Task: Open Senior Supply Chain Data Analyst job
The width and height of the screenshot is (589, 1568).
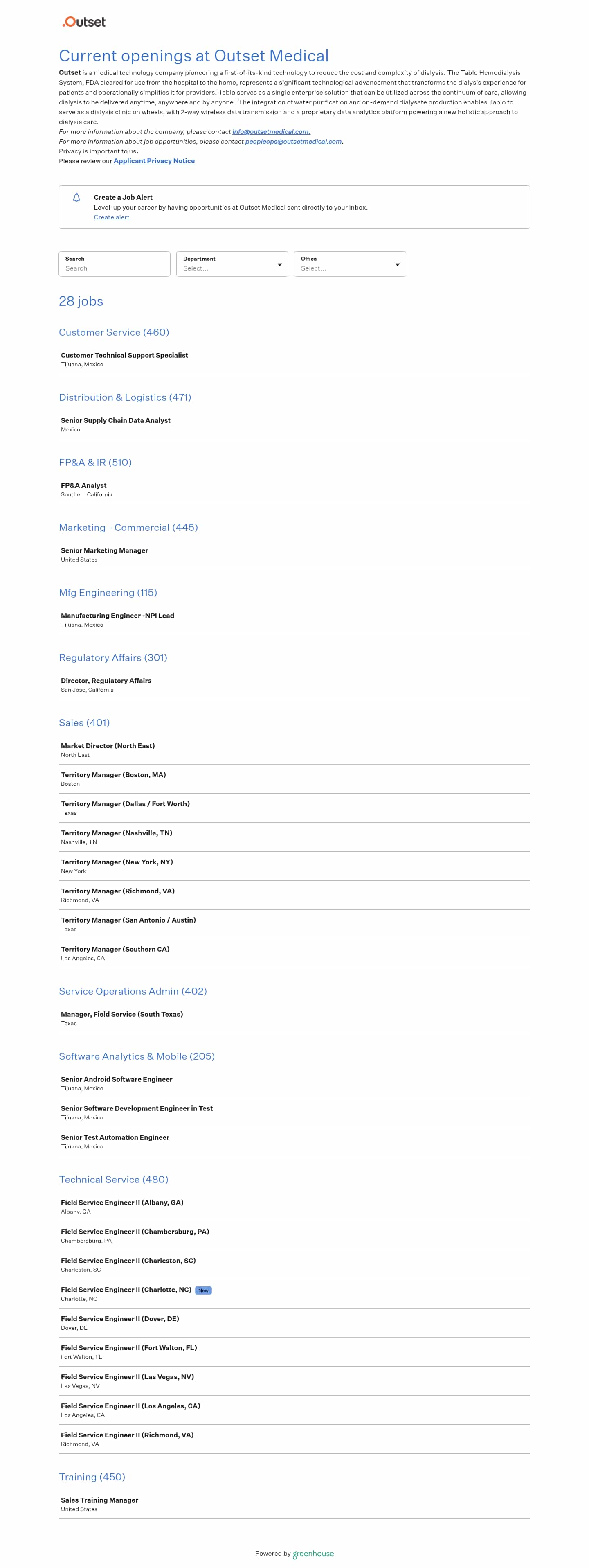Action: tap(116, 421)
